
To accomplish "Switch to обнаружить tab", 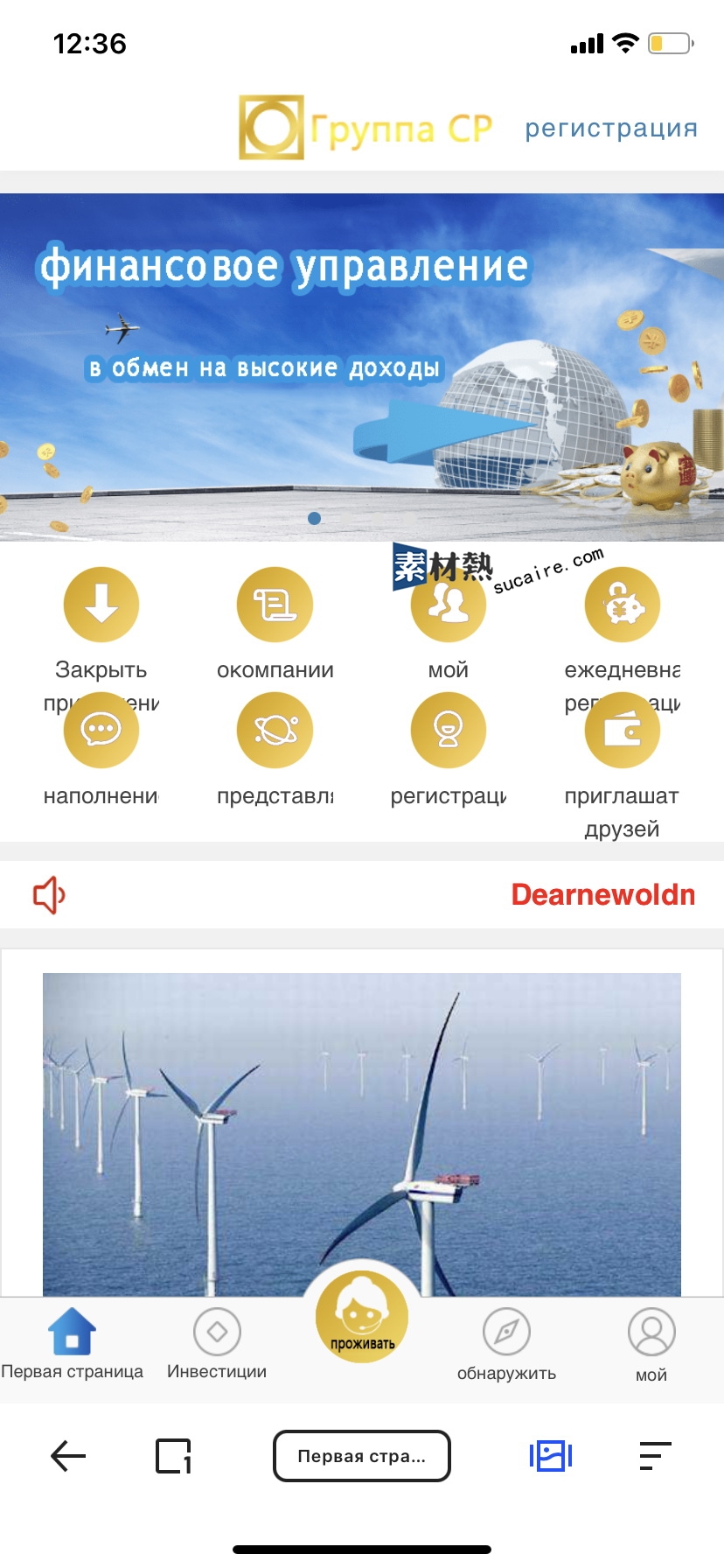I will coord(506,1343).
